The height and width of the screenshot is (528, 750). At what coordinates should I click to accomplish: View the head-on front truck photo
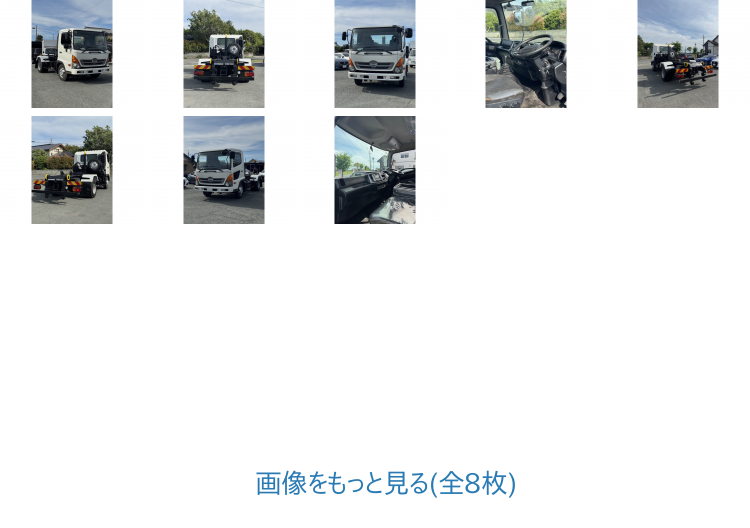coord(375,54)
